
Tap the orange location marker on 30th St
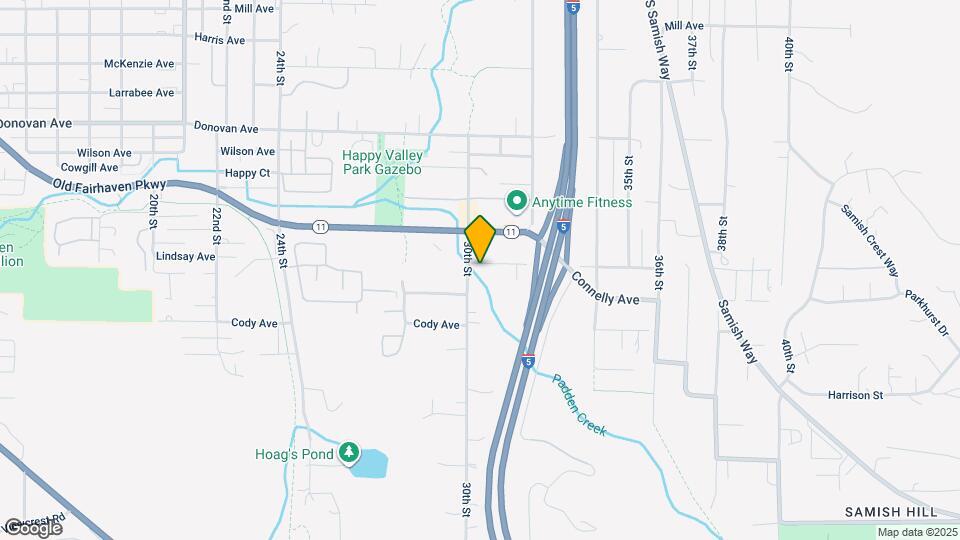[480, 238]
